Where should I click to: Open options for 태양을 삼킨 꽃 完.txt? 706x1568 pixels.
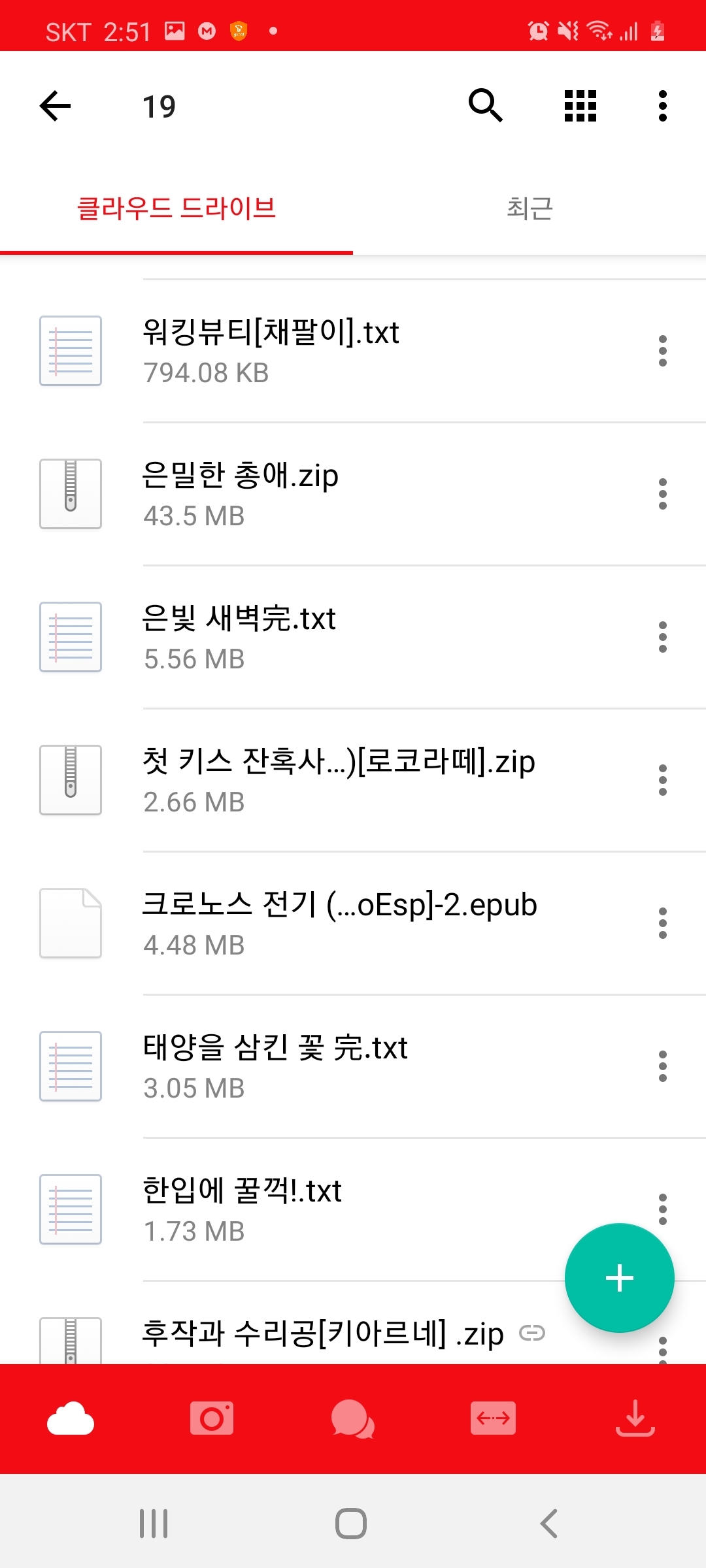click(662, 1066)
